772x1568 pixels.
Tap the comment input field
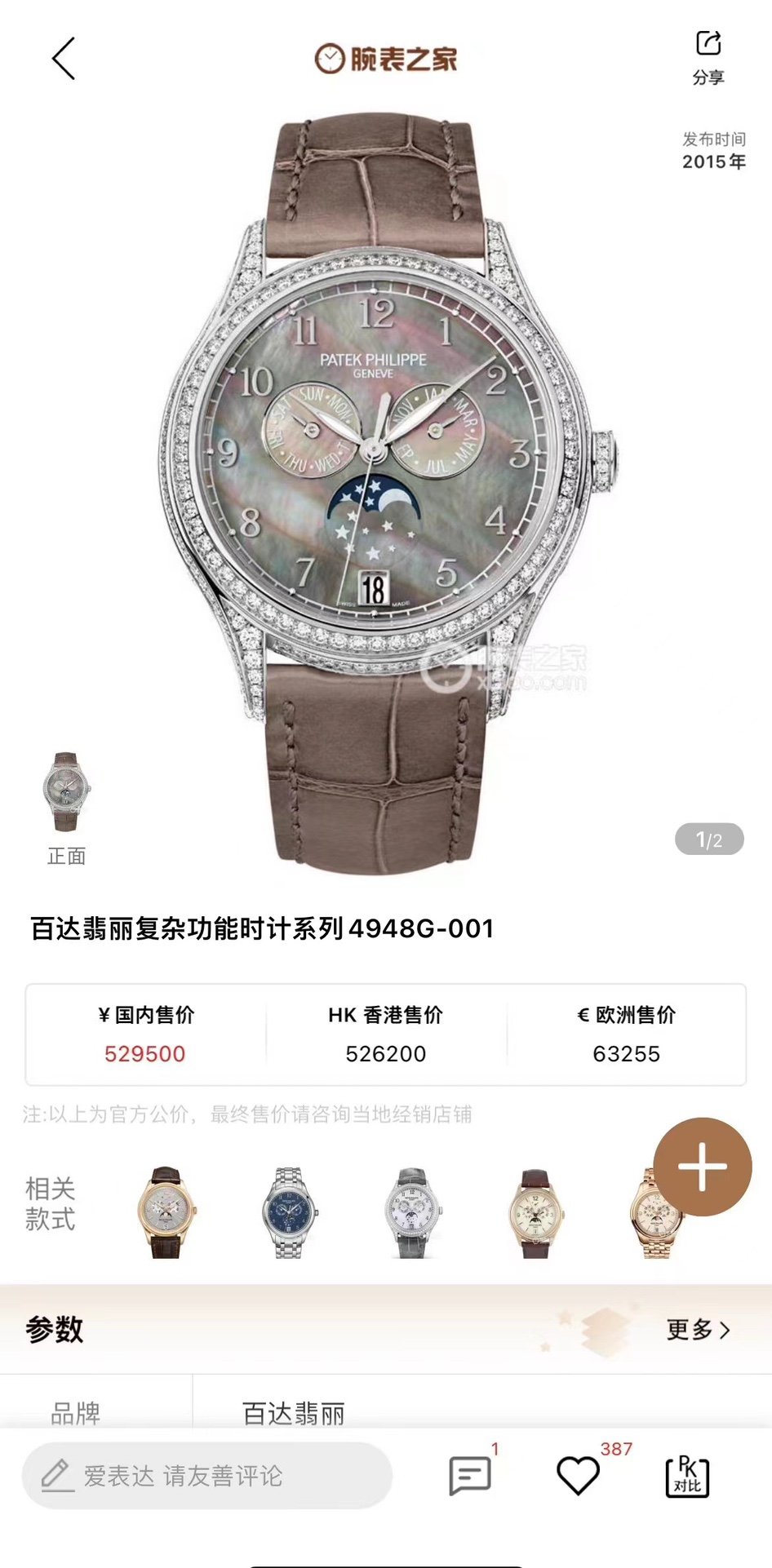pos(206,1475)
